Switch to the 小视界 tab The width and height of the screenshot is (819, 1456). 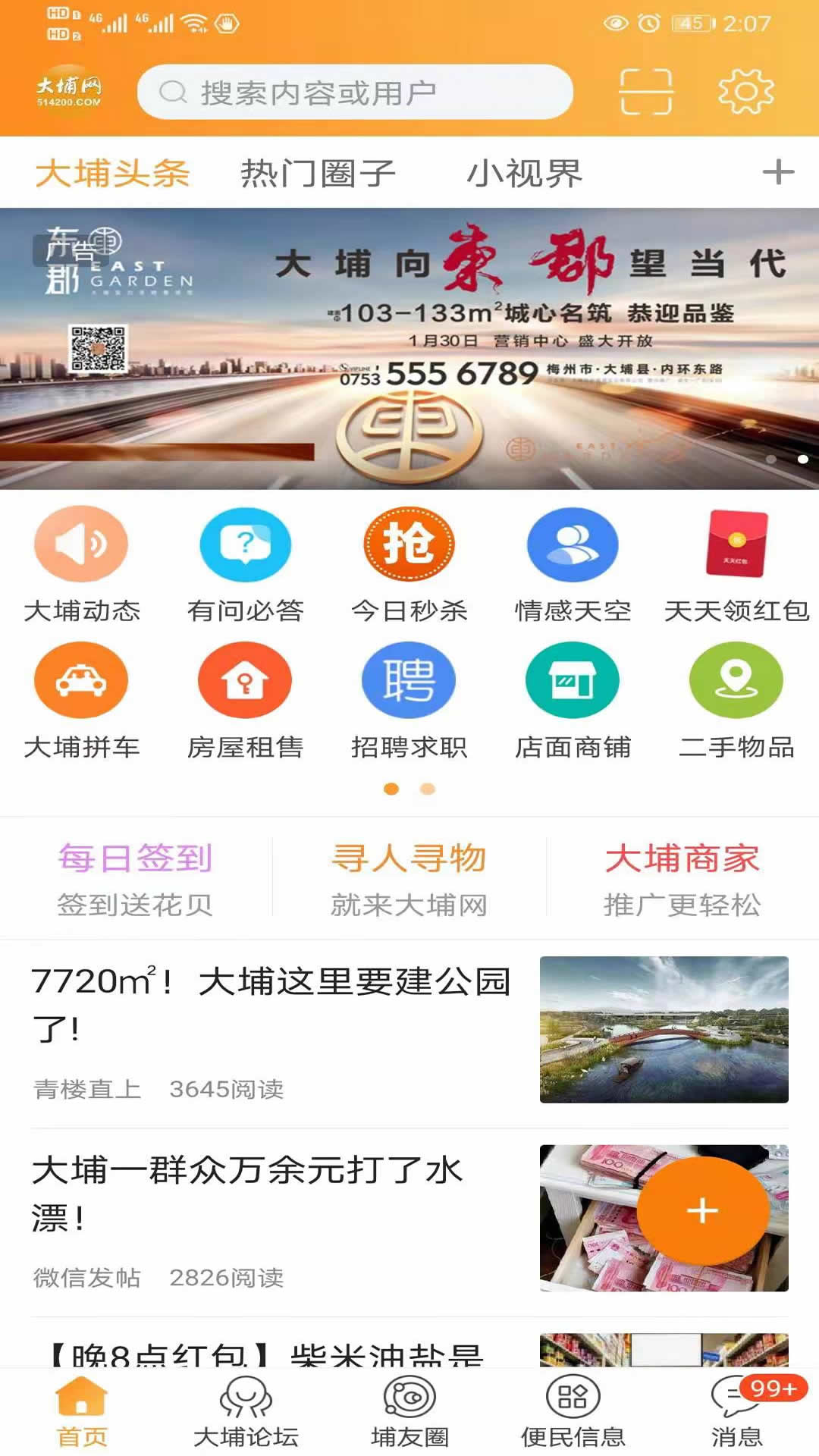click(x=525, y=172)
